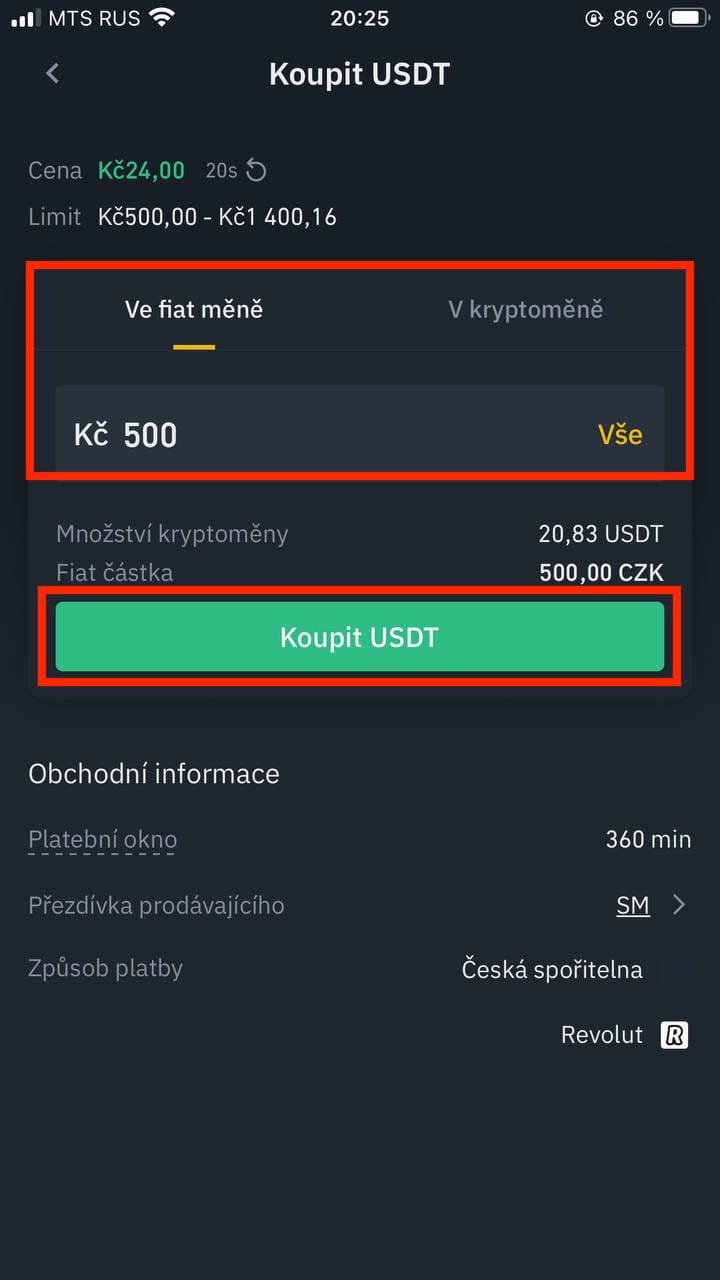Switch to the V kryptoměně tab
The width and height of the screenshot is (720, 1280).
pyautogui.click(x=525, y=309)
